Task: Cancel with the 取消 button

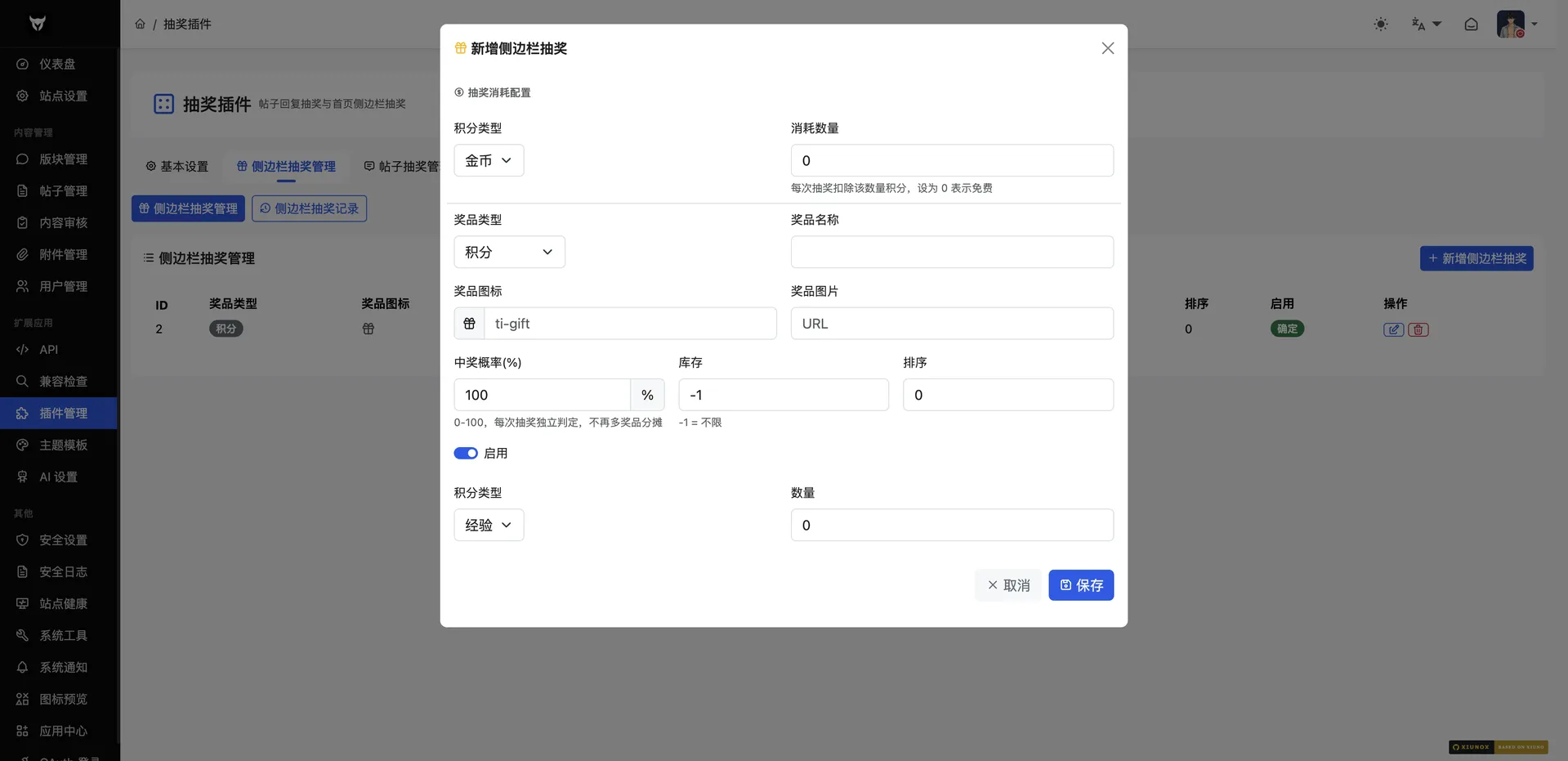Action: pyautogui.click(x=1007, y=585)
